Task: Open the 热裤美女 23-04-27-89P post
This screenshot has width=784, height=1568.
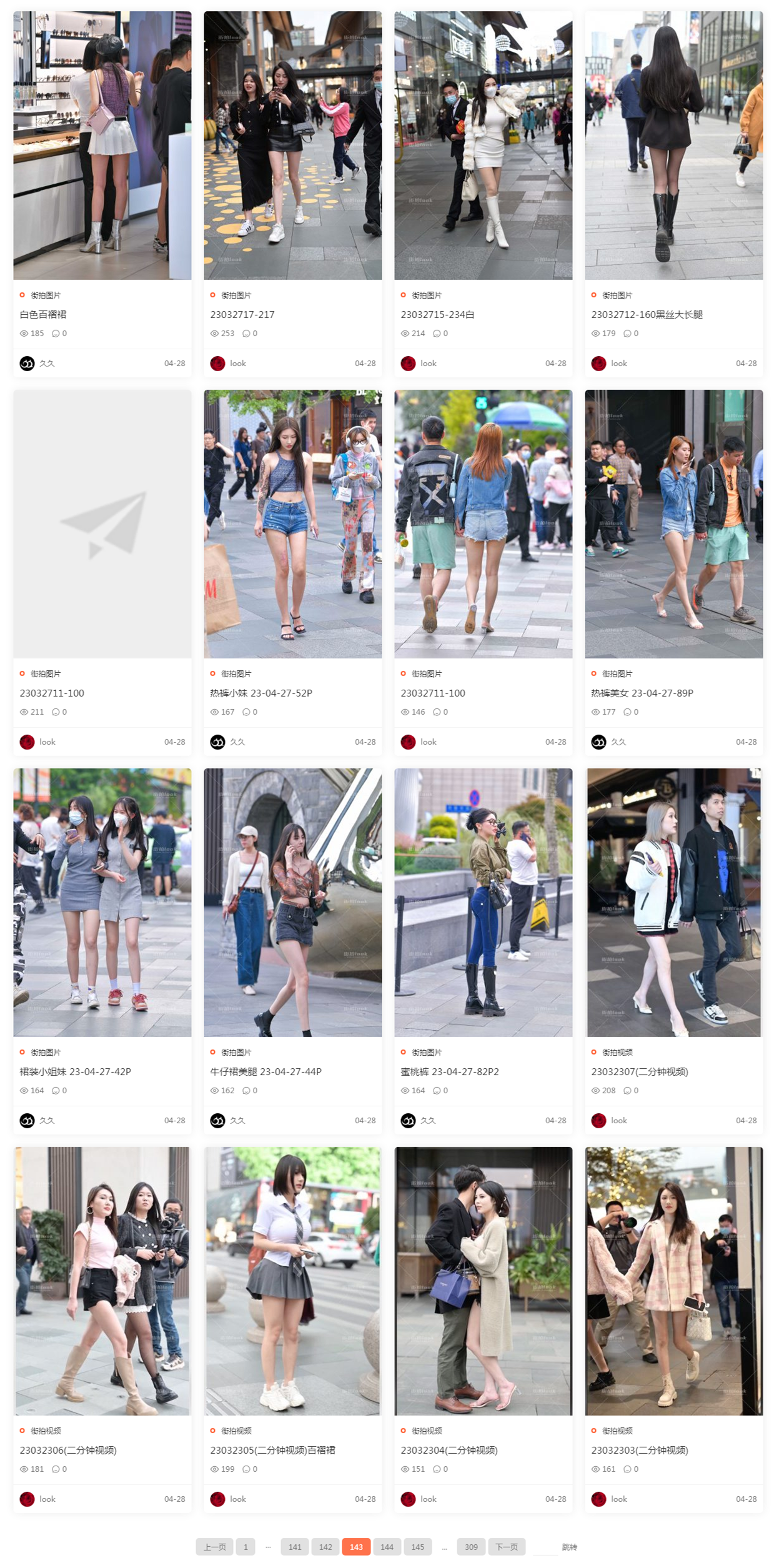Action: click(642, 693)
